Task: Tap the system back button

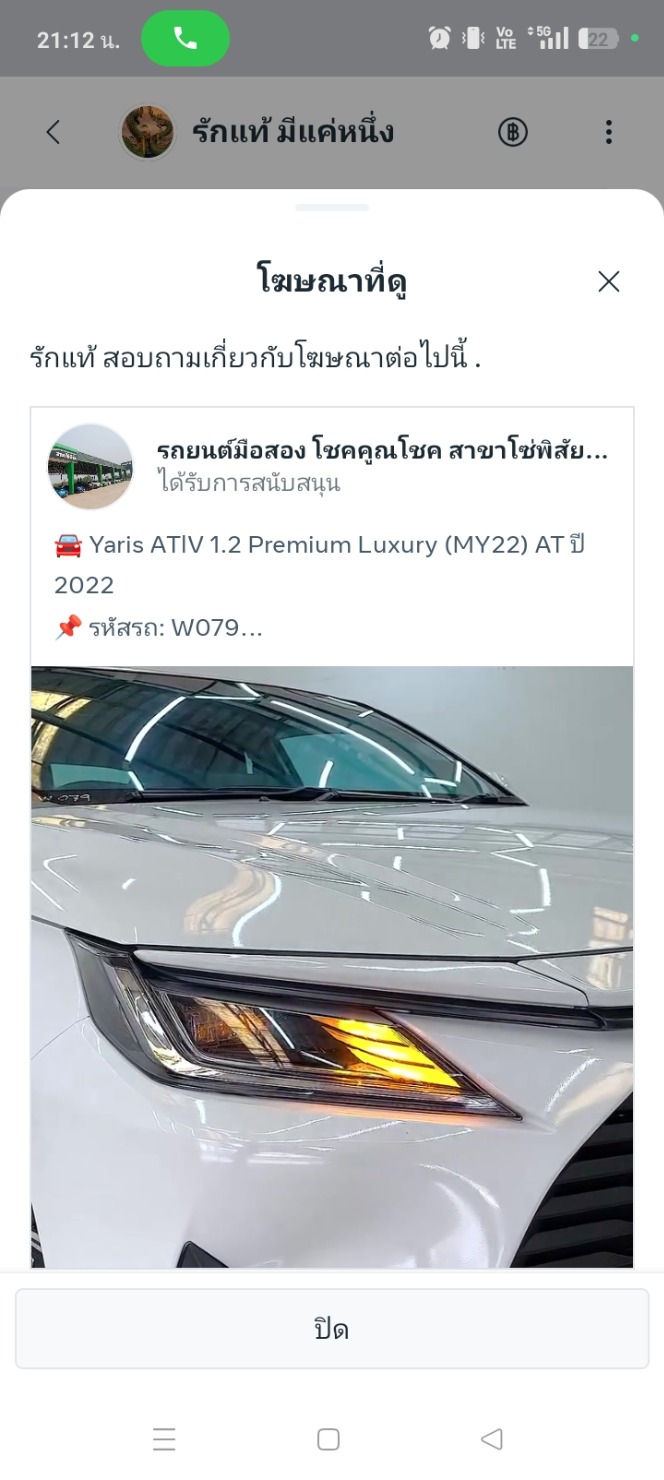Action: [x=491, y=1439]
